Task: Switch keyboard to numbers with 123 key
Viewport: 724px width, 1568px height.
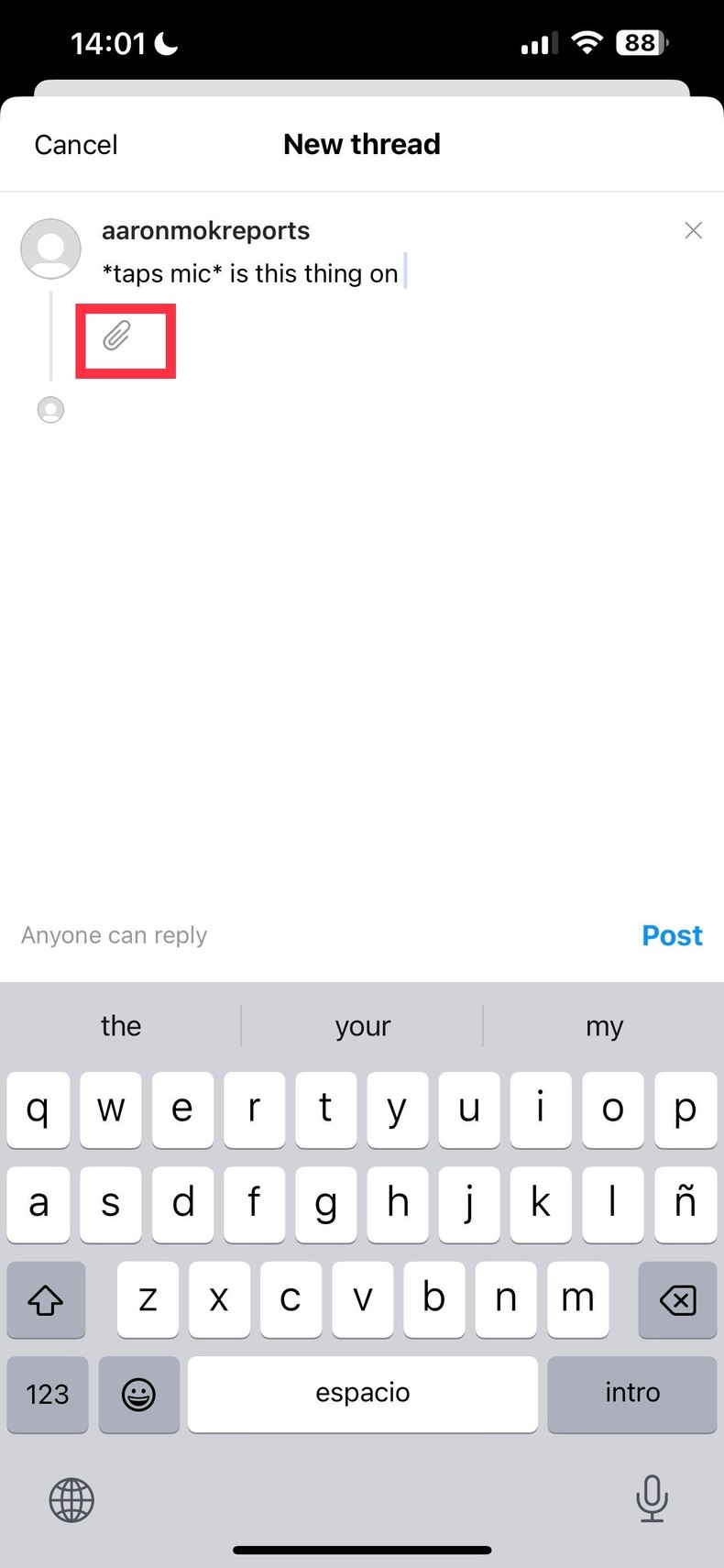Action: [47, 1395]
